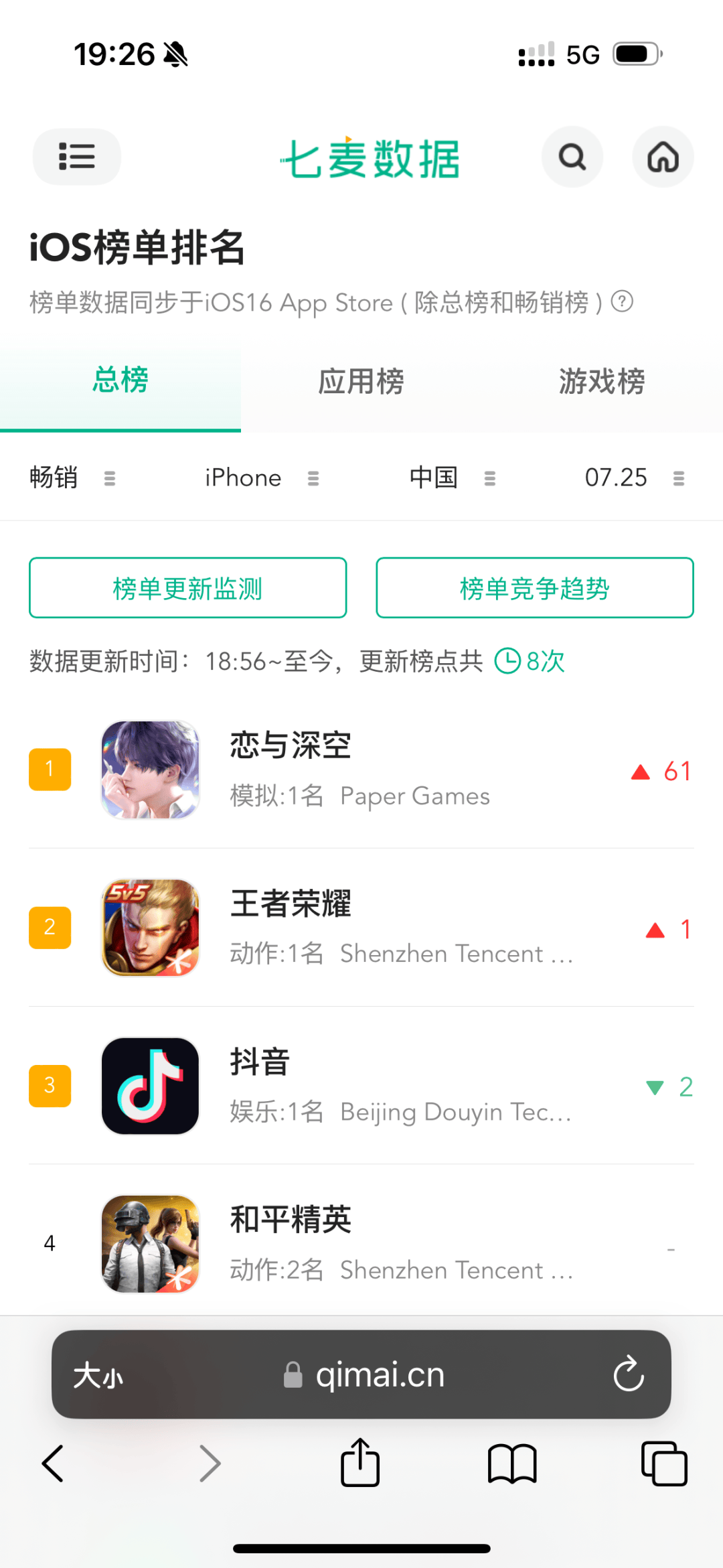Expand the 畅销 chart type dropdown
The width and height of the screenshot is (723, 1568).
(x=72, y=478)
